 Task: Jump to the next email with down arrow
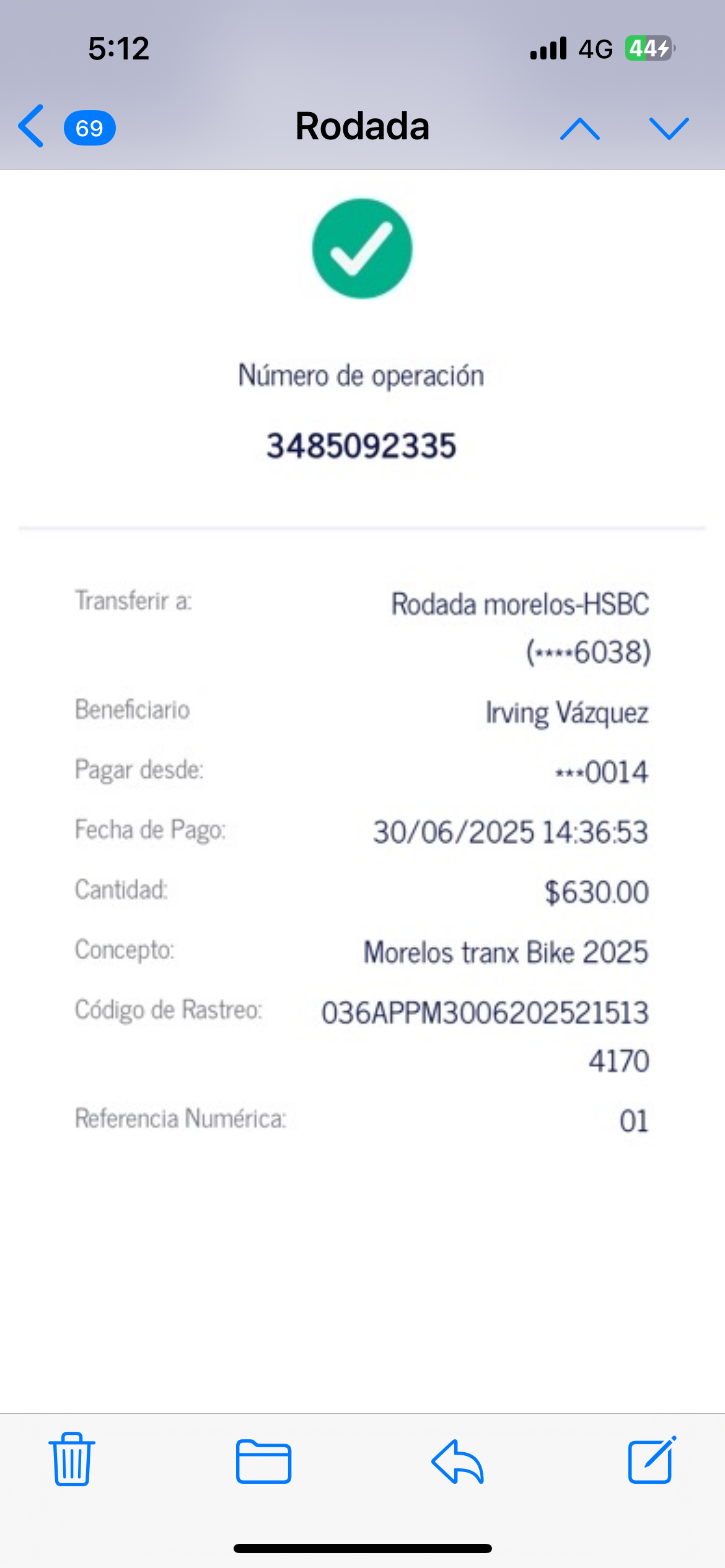click(669, 128)
